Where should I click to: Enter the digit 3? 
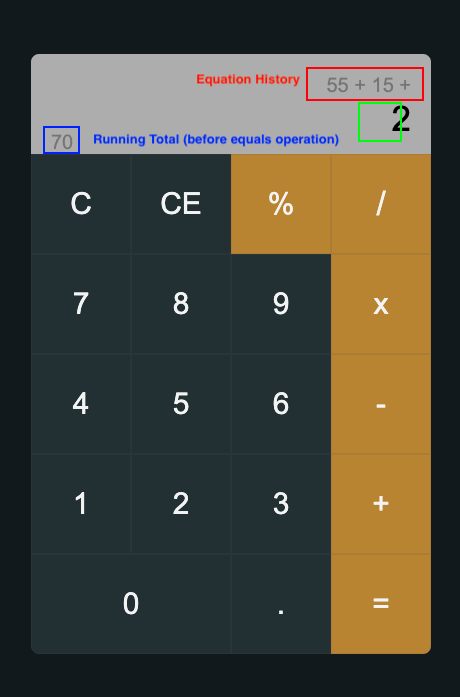(281, 504)
